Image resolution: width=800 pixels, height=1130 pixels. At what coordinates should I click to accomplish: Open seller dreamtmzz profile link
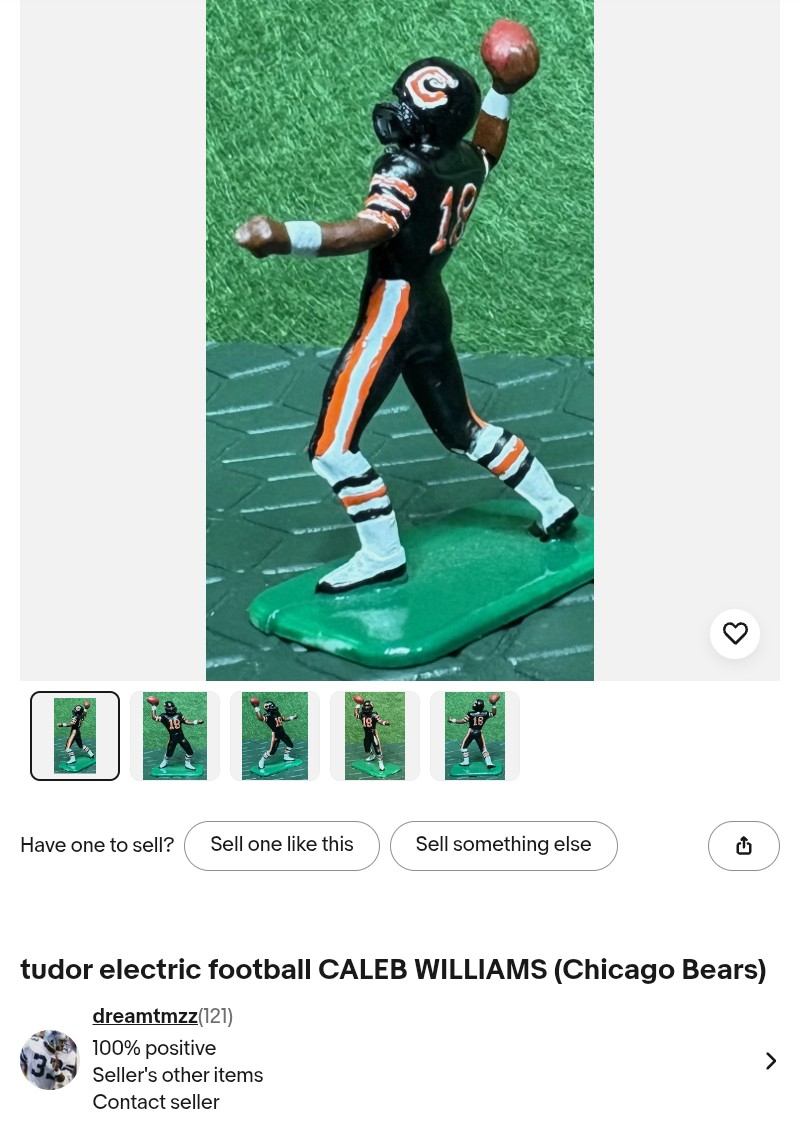pyautogui.click(x=145, y=1017)
